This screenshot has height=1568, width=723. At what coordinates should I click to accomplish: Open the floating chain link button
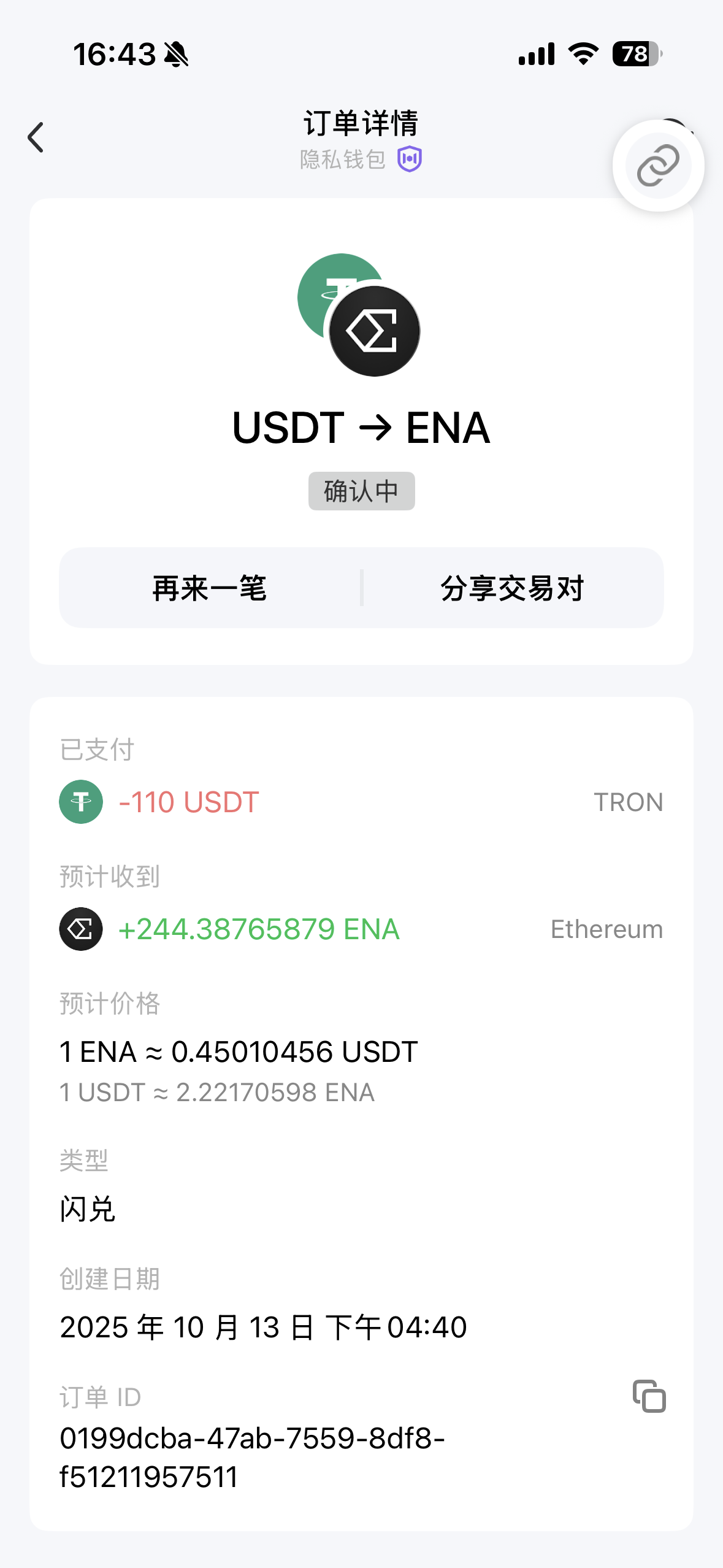pos(658,166)
